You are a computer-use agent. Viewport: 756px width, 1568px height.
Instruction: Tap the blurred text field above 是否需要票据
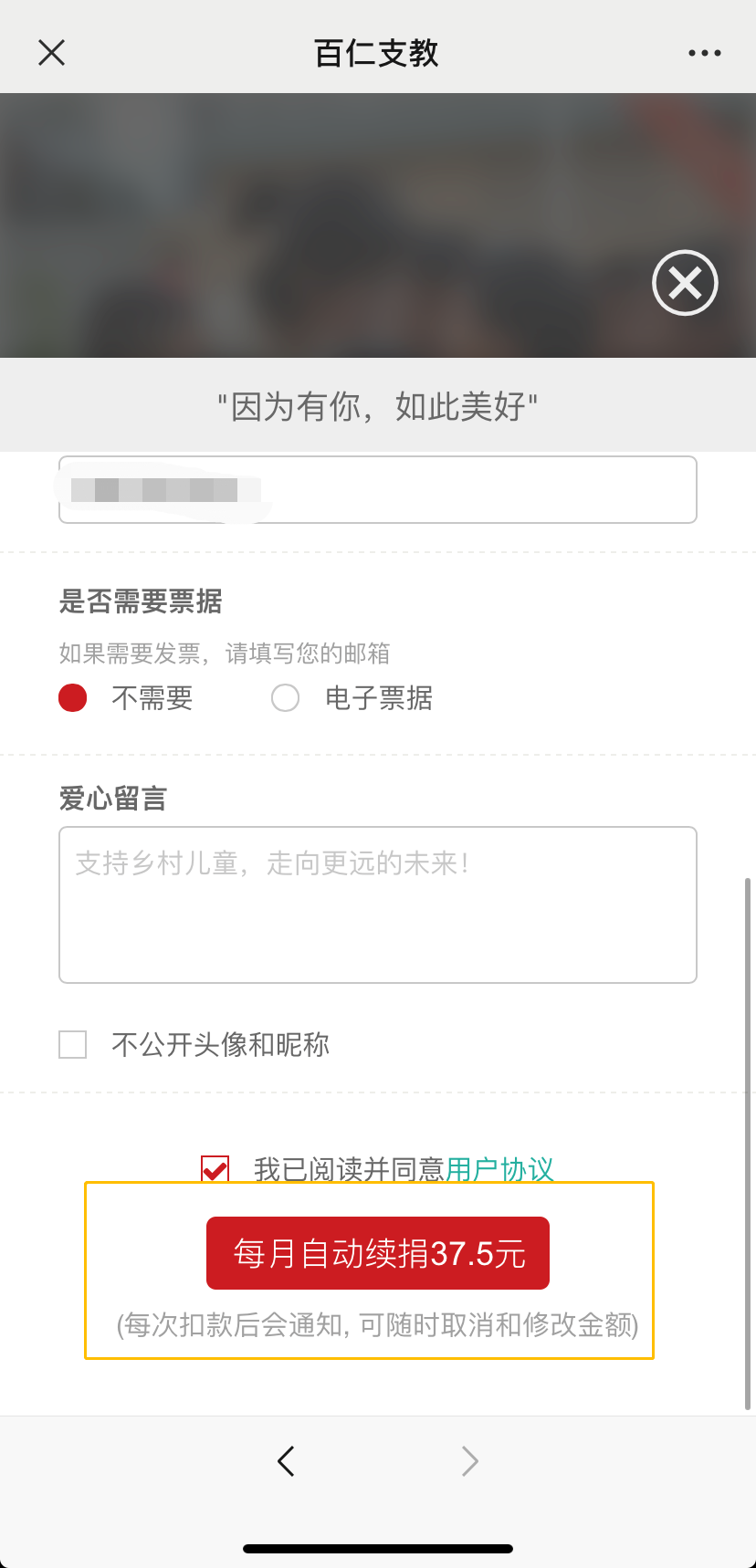(378, 490)
